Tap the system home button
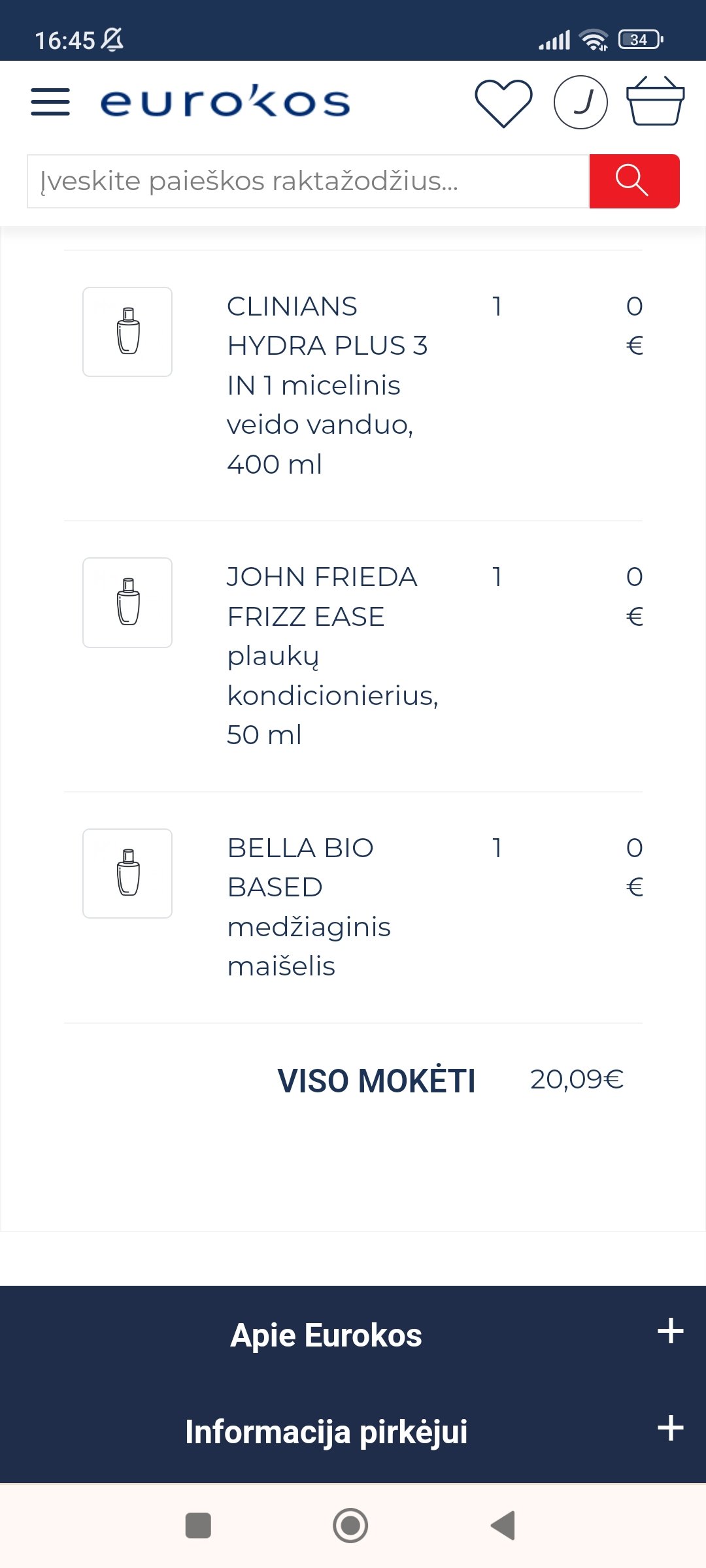This screenshot has height=1568, width=706. [x=350, y=1526]
